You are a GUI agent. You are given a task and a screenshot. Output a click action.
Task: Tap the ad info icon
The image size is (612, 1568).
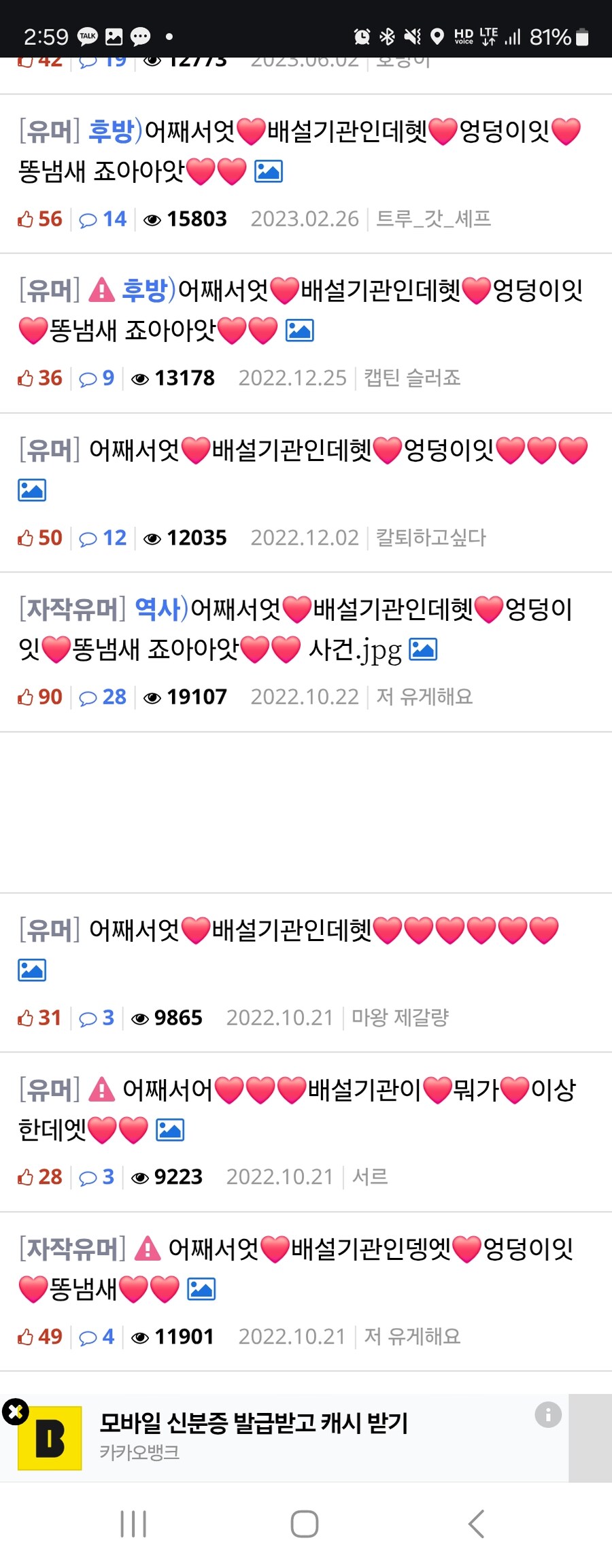(547, 1414)
